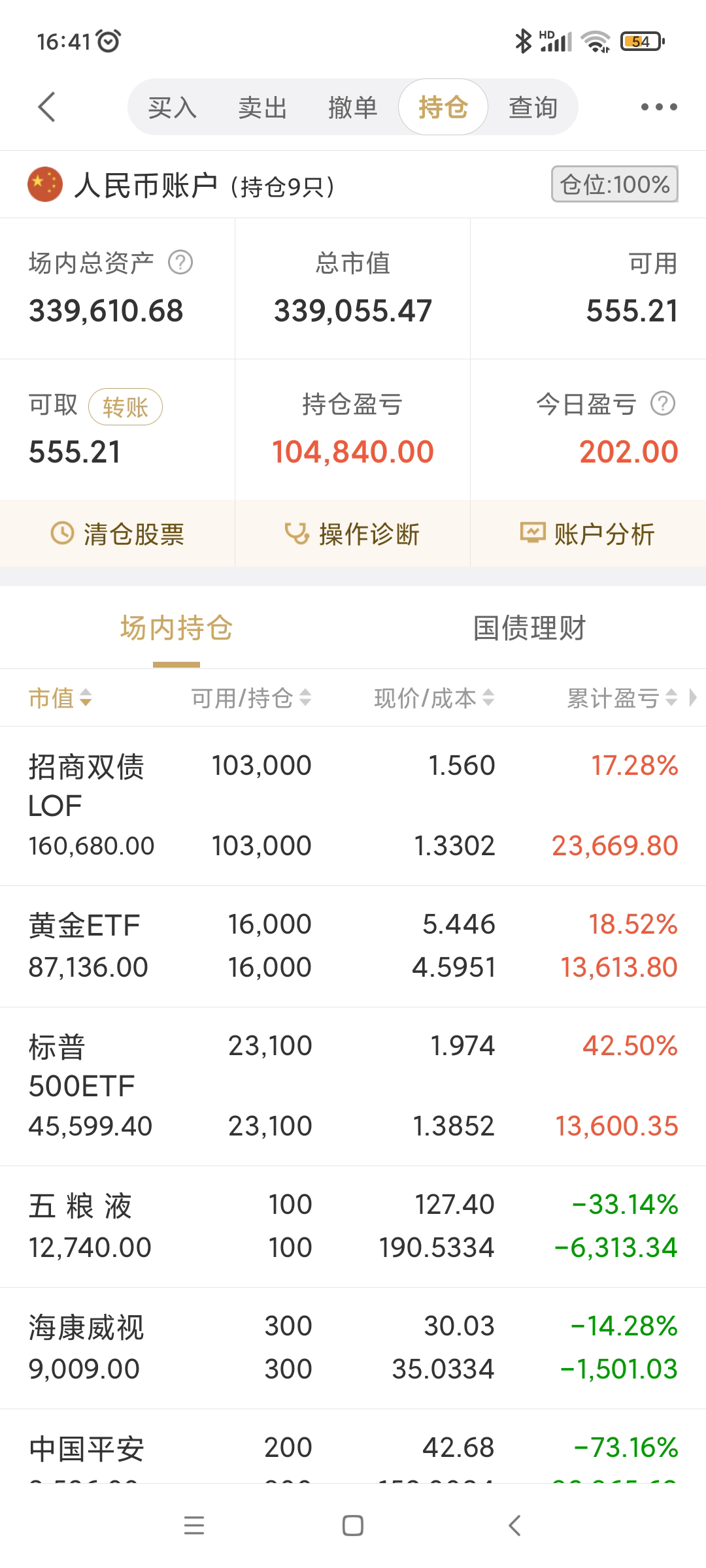Tap the system home button
Screen dimensions: 706x1568
pos(353,1526)
